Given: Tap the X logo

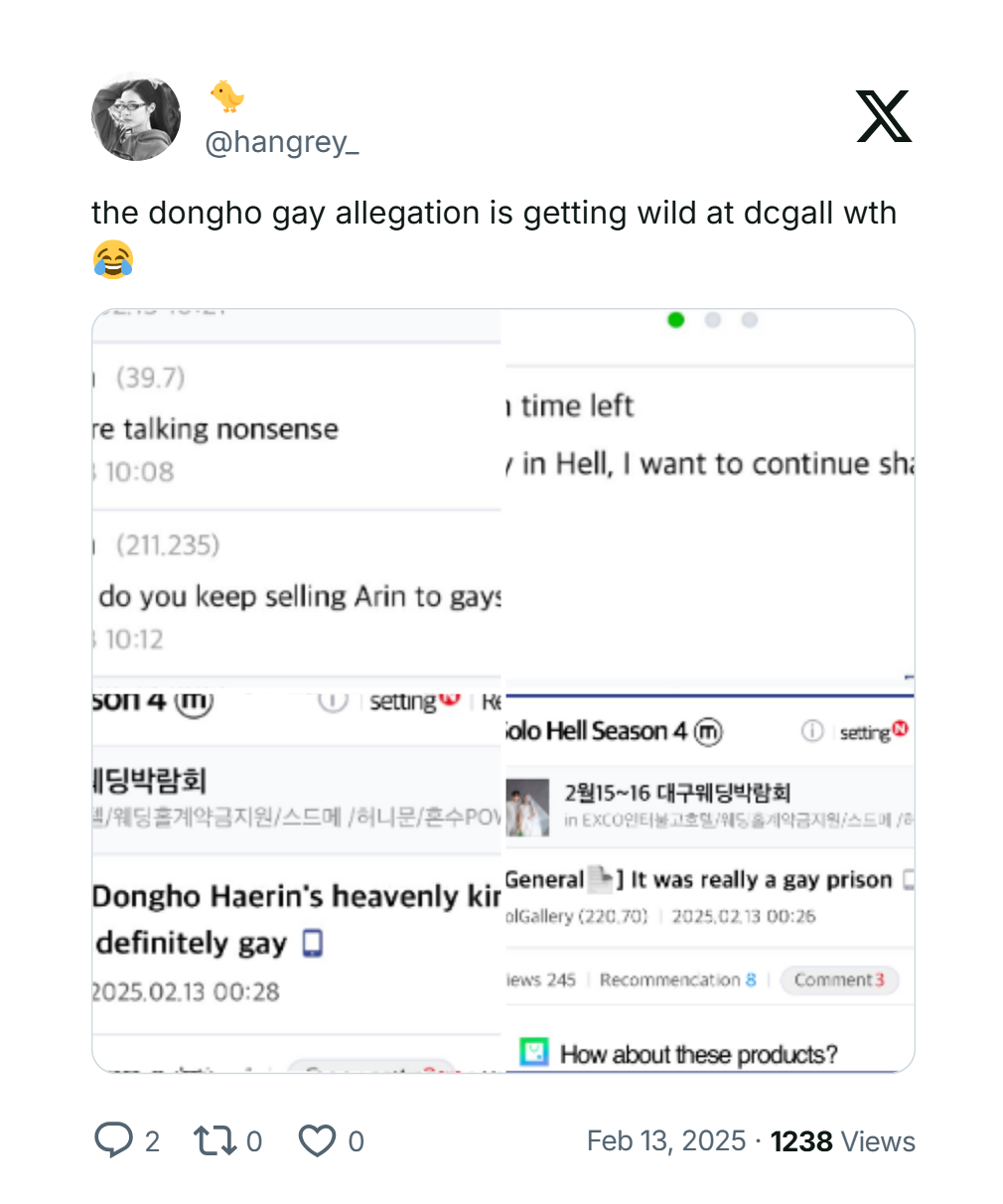Looking at the screenshot, I should tap(883, 117).
